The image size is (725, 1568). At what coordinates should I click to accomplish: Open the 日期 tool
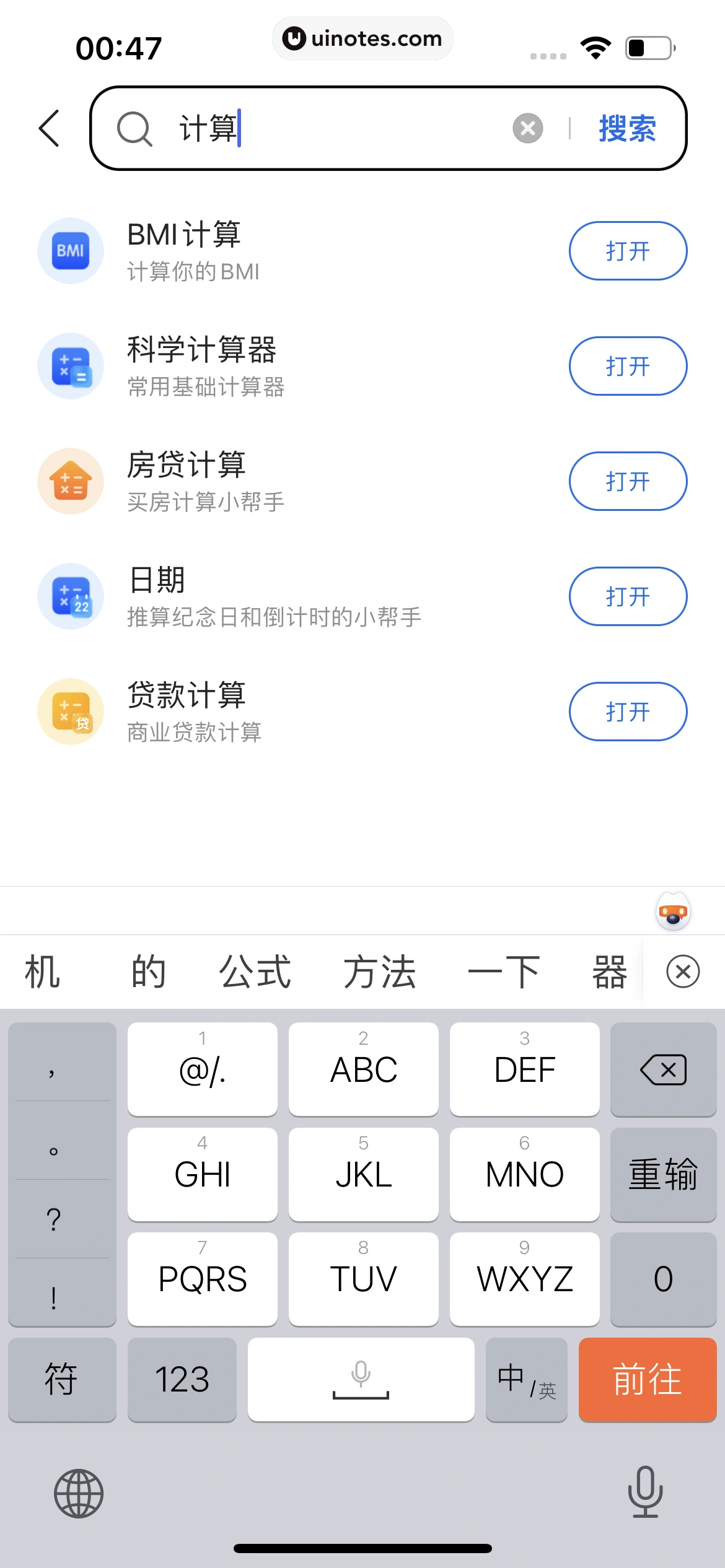click(627, 596)
